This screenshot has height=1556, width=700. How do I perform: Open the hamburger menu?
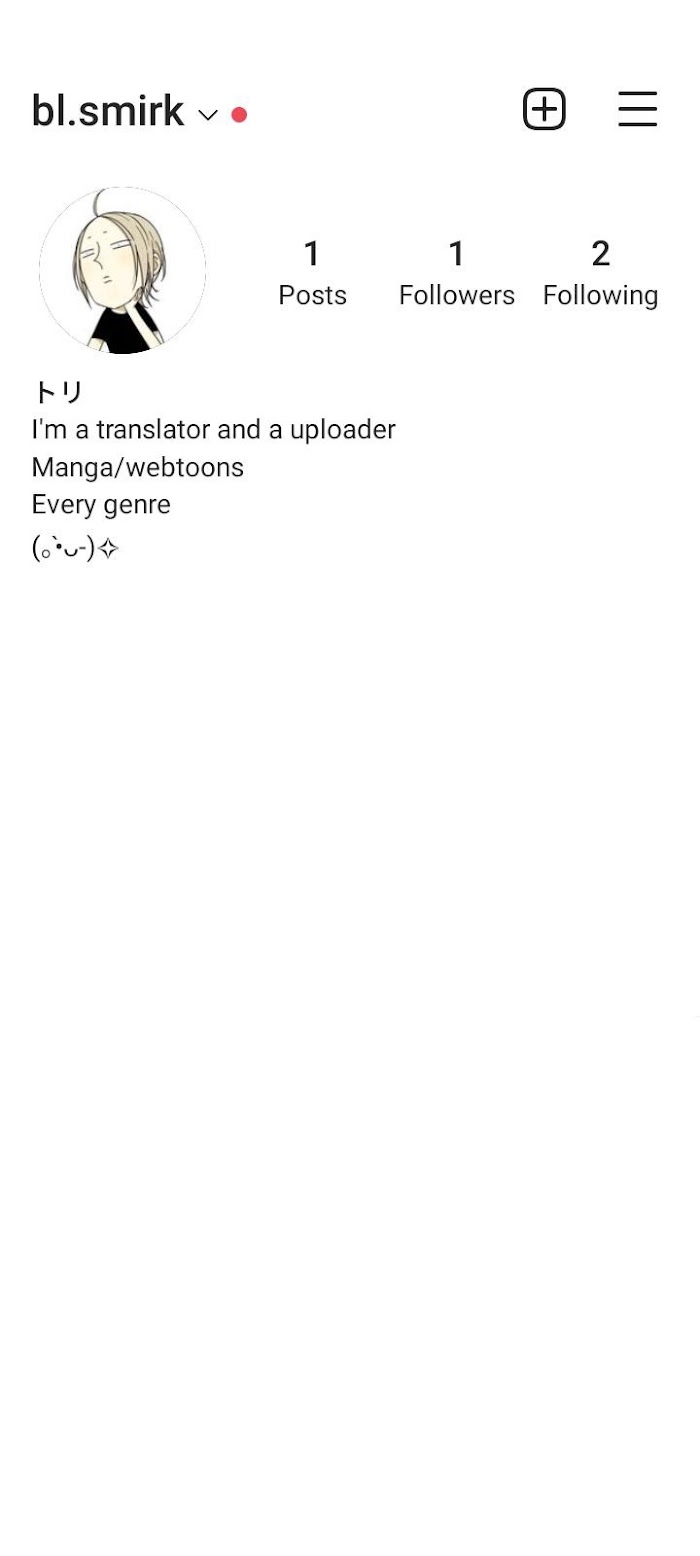tap(637, 109)
